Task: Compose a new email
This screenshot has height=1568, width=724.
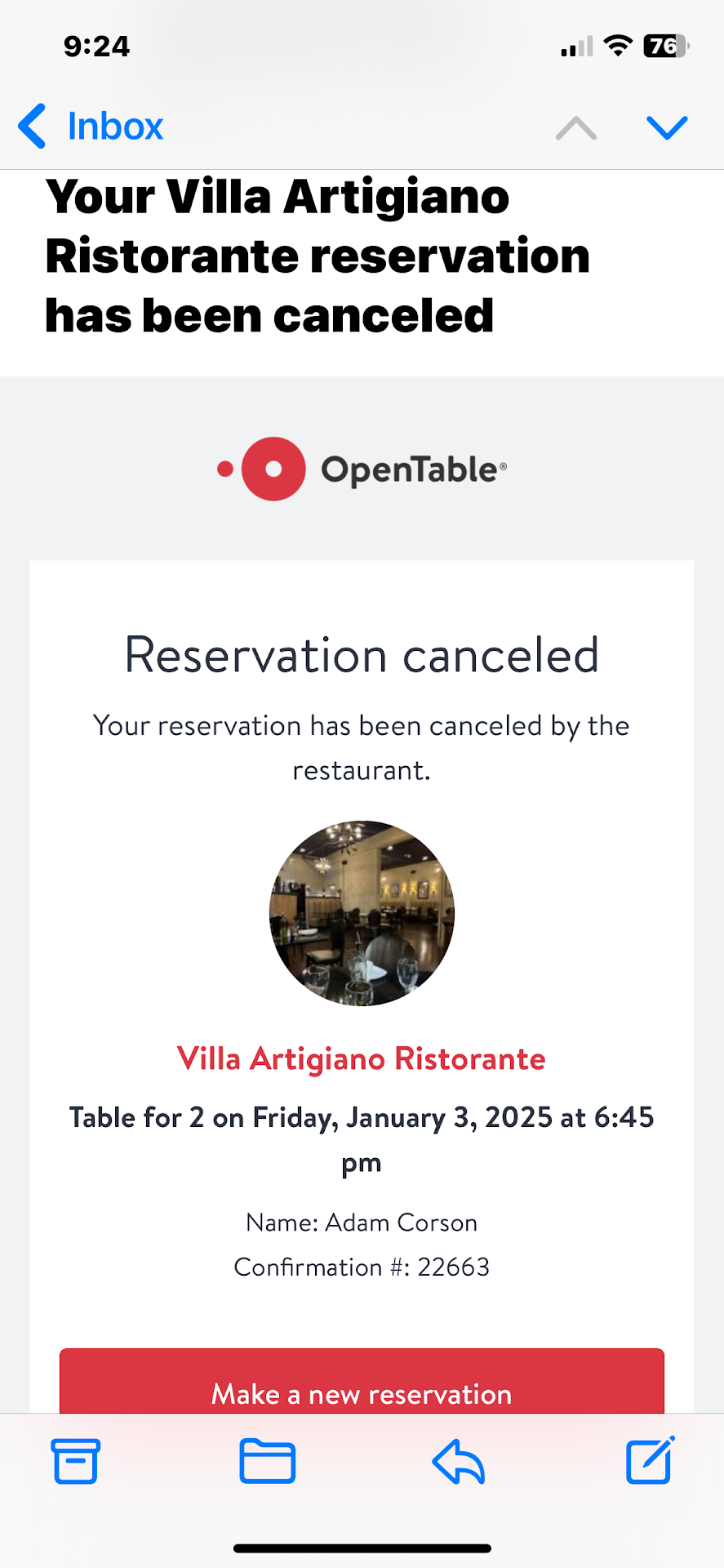Action: click(650, 1461)
